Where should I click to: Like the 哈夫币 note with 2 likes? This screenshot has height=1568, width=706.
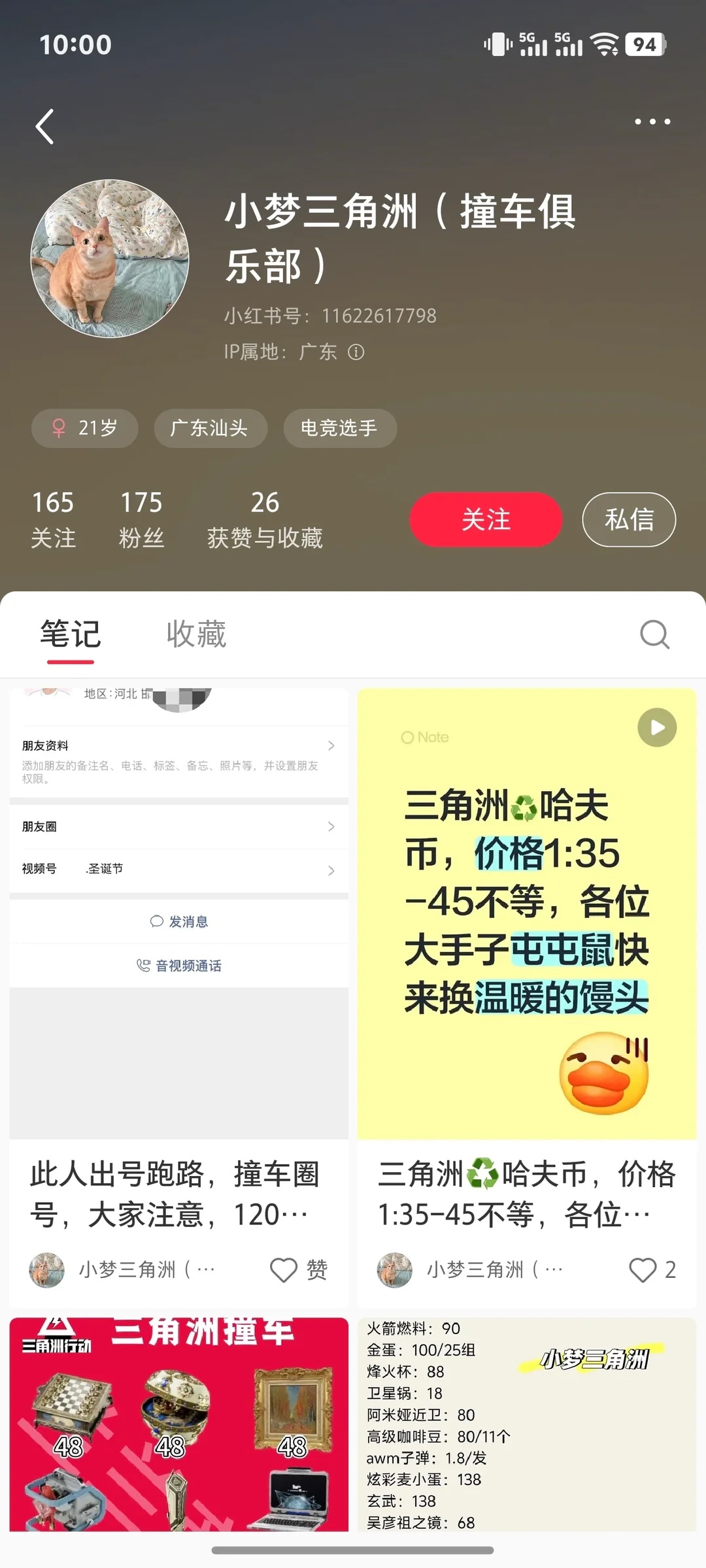[x=643, y=1270]
